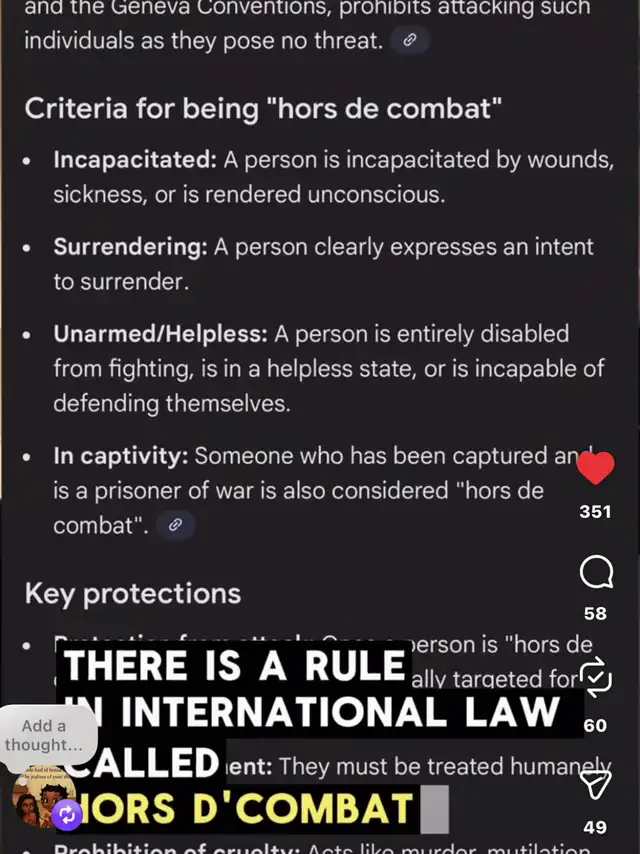Tap the 'Add a thought...' bubble
Viewport: 640px width, 854px height.
(x=43, y=736)
